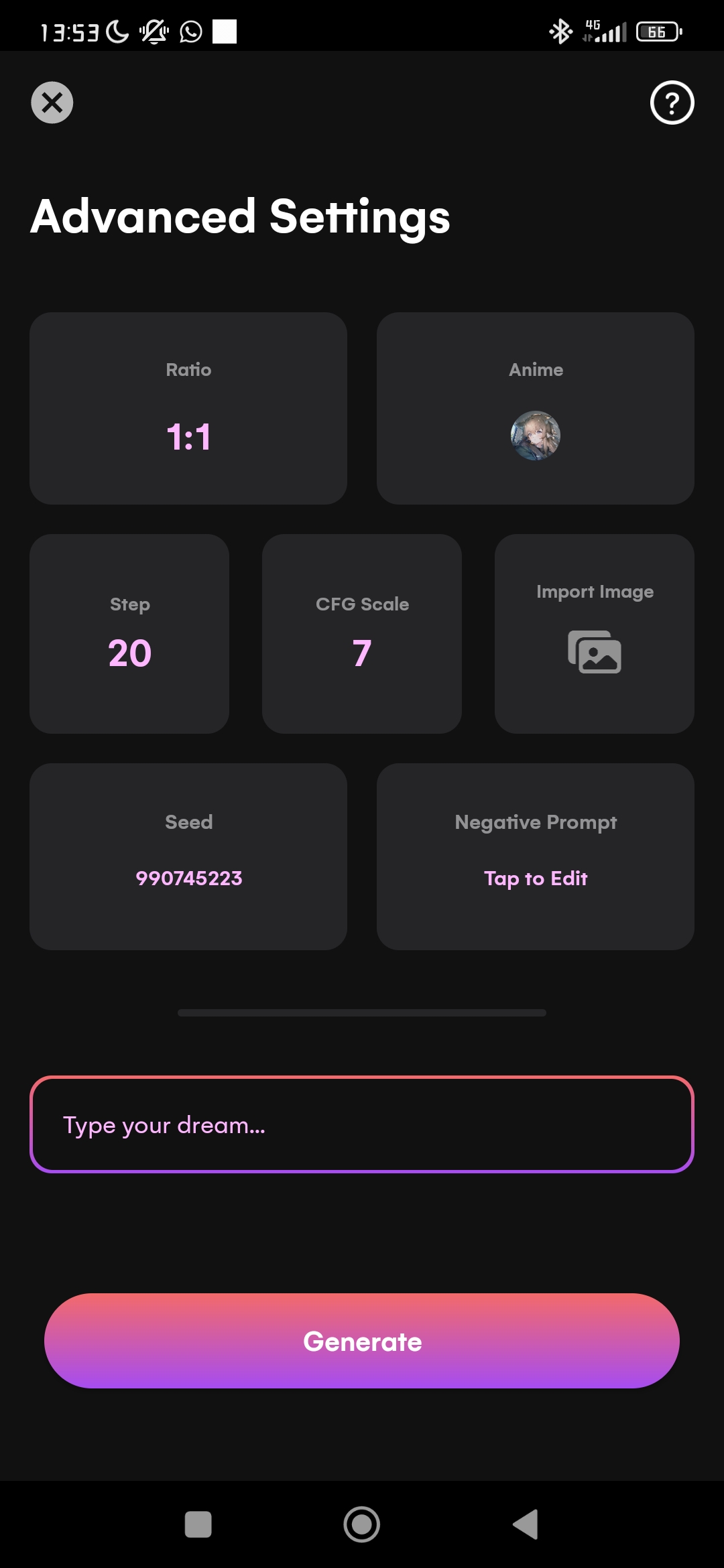Change the 1:1 Ratio setting
Viewport: 724px width, 1568px height.
pos(188,409)
